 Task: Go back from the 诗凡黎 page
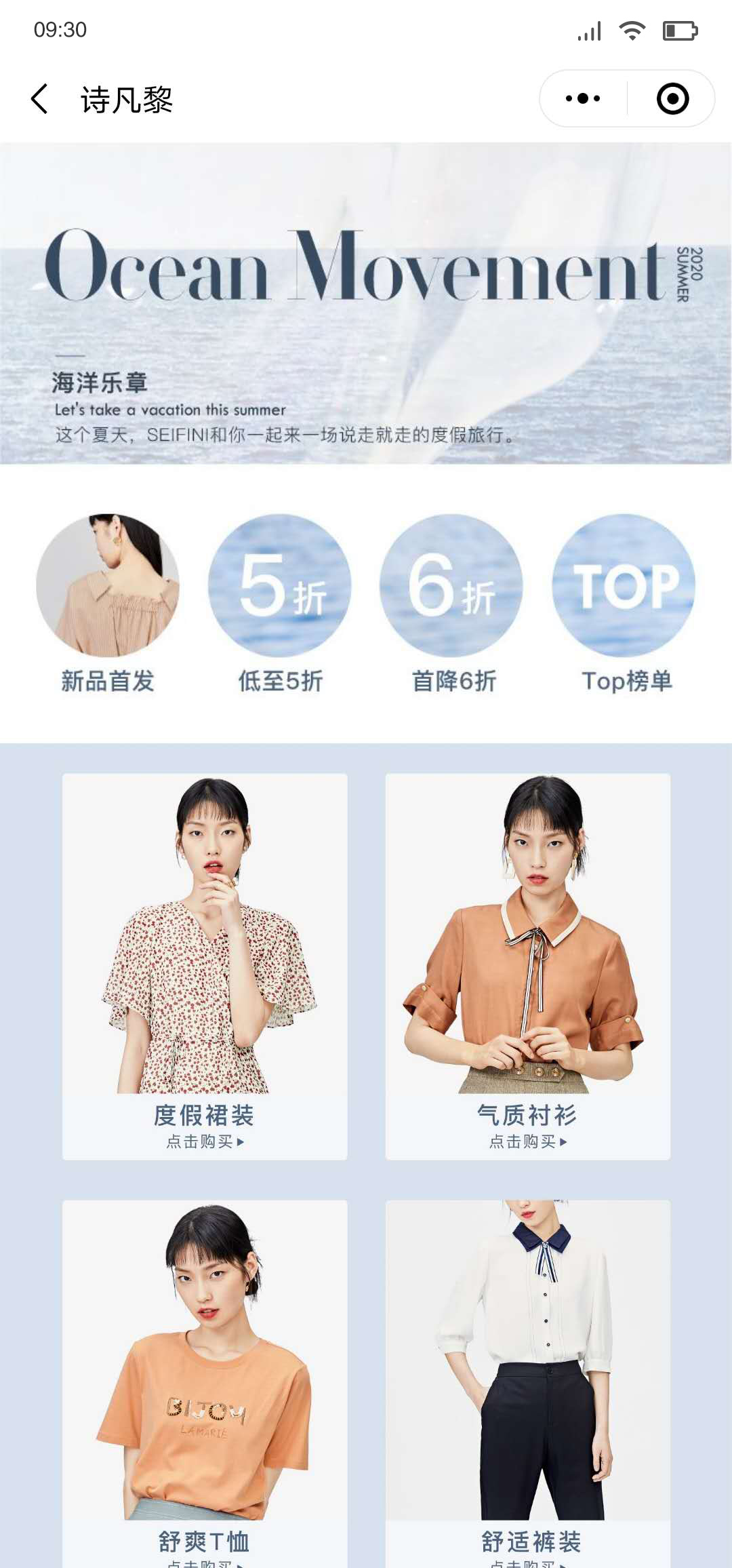click(x=40, y=99)
